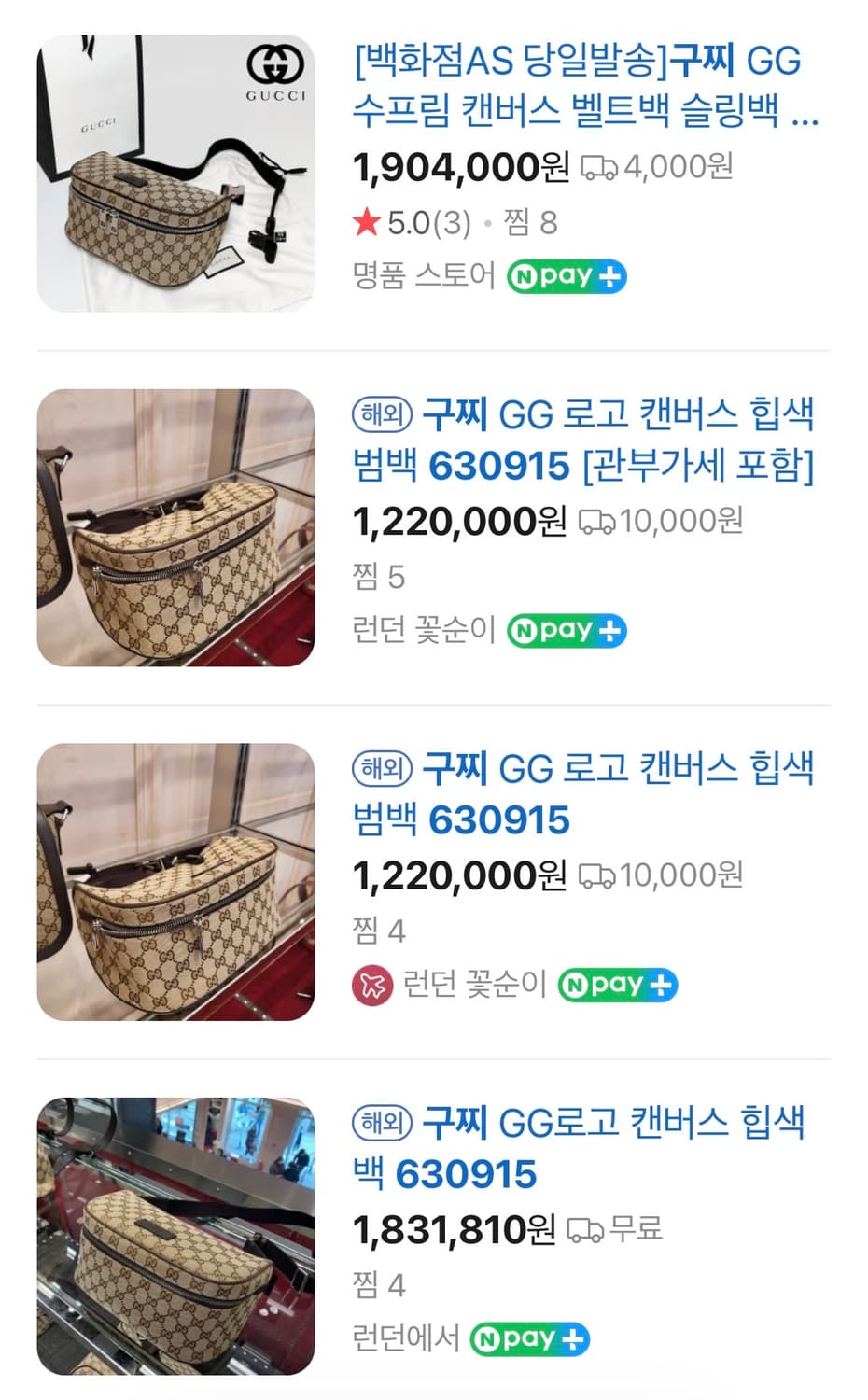This screenshot has height=1400, width=868.
Task: Click the 해외 badge on the third listing
Action: (380, 769)
